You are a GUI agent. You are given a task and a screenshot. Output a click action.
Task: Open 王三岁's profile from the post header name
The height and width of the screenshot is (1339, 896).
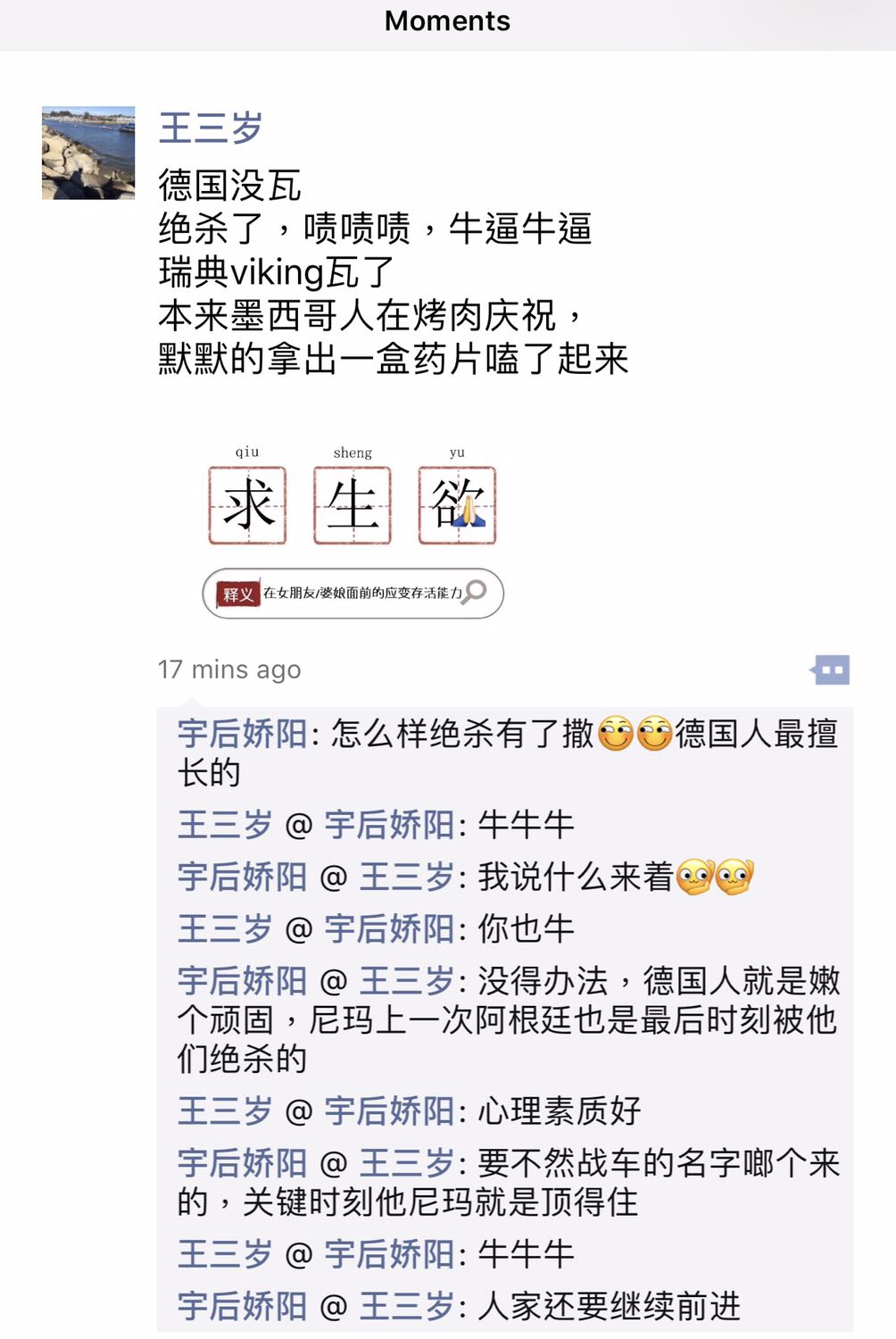pyautogui.click(x=211, y=128)
